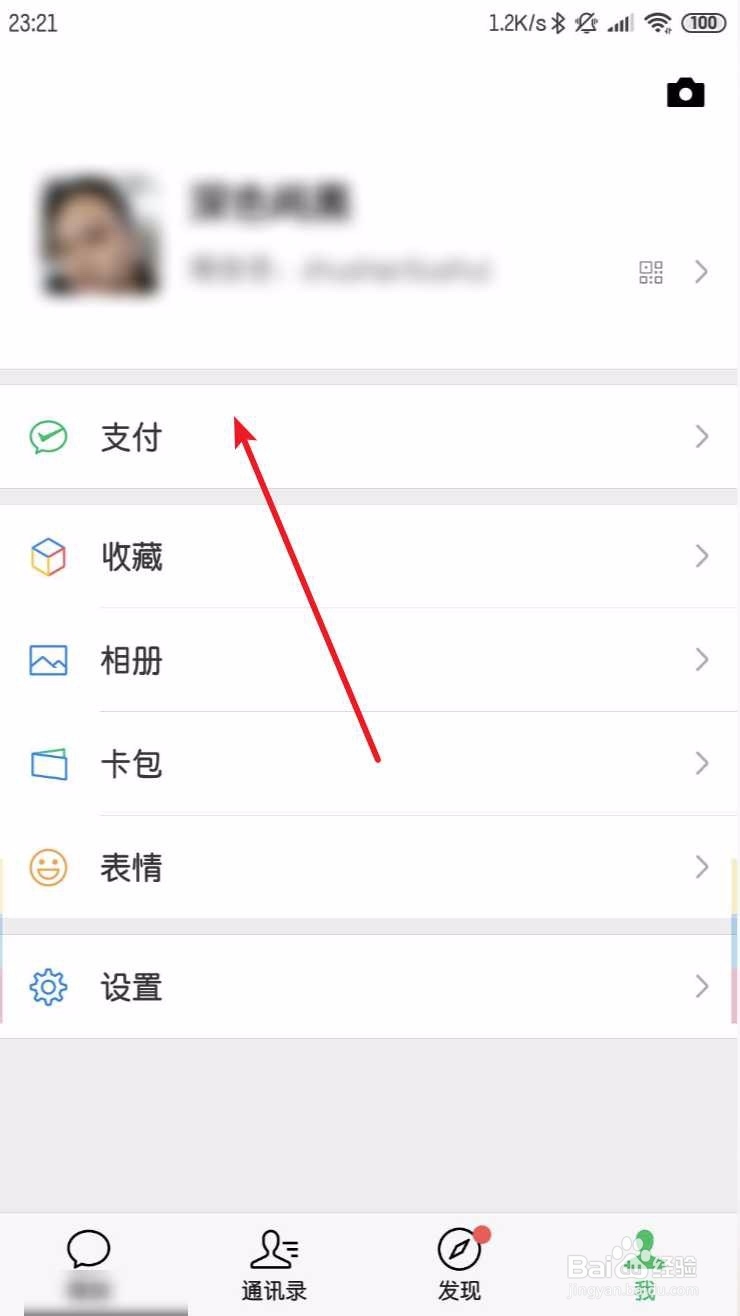This screenshot has width=740, height=1316.
Task: Expand the profile details via its chevron
Action: pyautogui.click(x=702, y=272)
